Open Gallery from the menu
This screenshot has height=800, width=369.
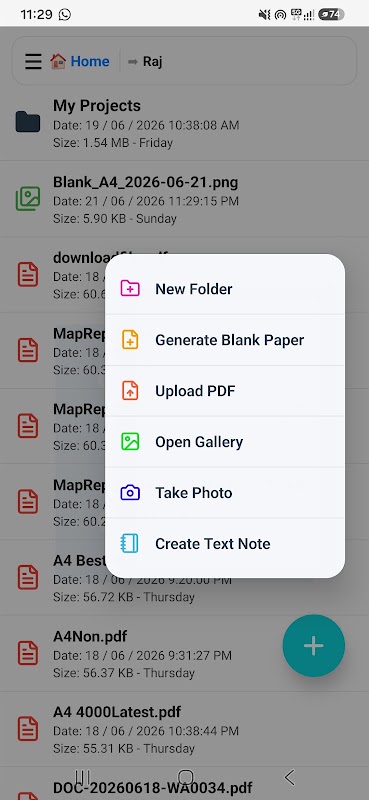click(225, 442)
